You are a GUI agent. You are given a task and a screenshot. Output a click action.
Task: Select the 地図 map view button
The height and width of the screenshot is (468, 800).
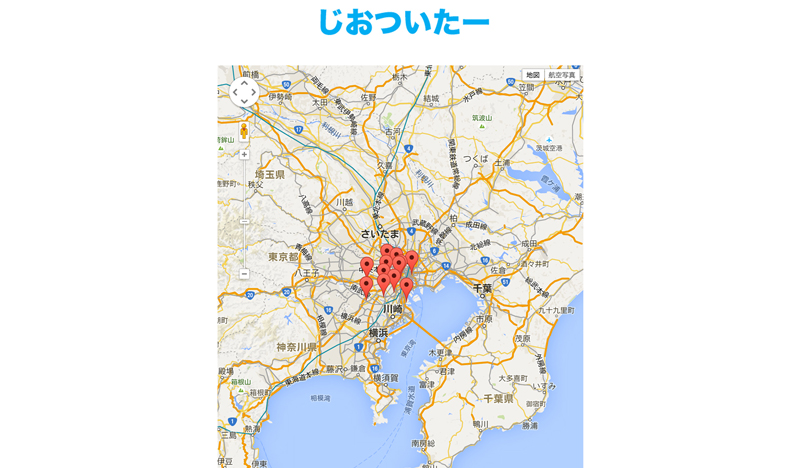(533, 76)
